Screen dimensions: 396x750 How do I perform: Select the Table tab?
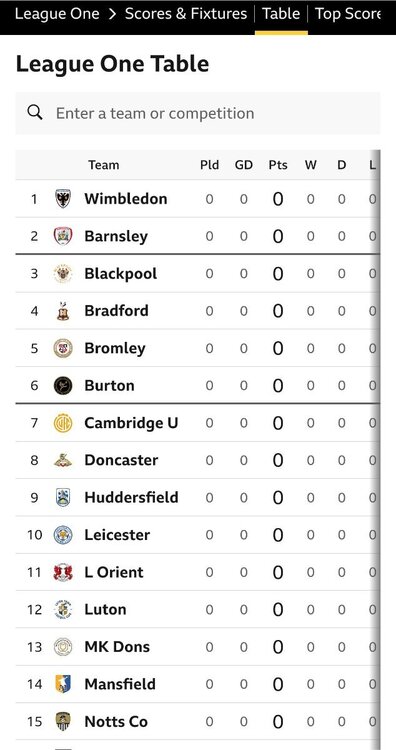point(281,14)
